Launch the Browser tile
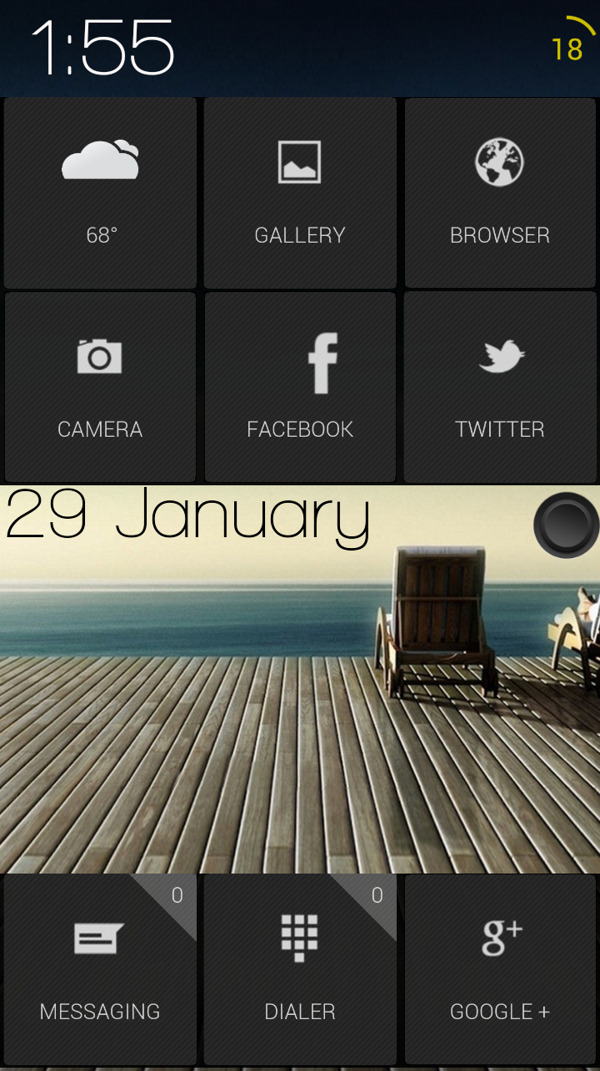 pyautogui.click(x=500, y=193)
